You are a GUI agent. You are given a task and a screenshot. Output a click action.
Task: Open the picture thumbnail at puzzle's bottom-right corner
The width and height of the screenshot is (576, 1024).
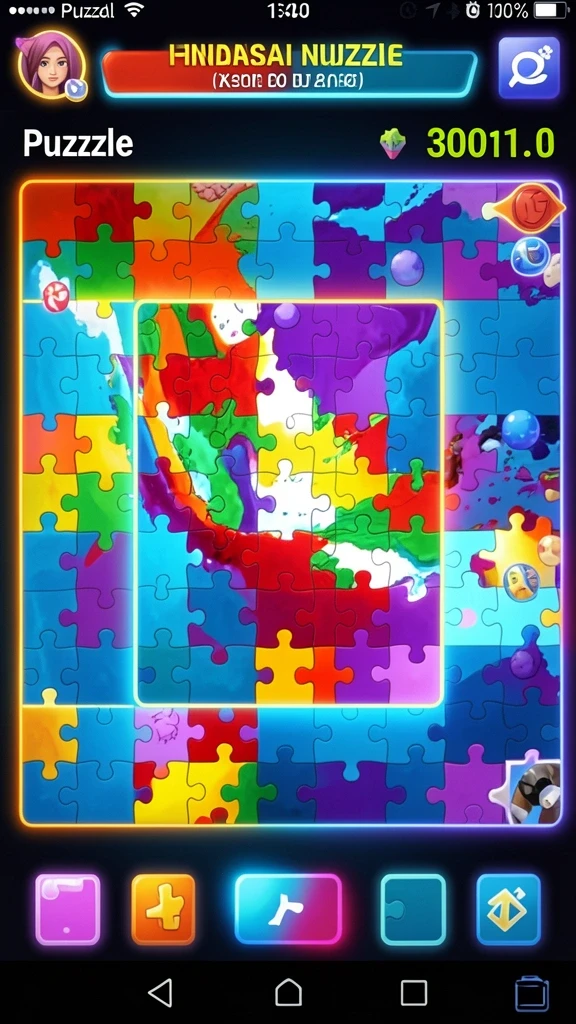[534, 792]
